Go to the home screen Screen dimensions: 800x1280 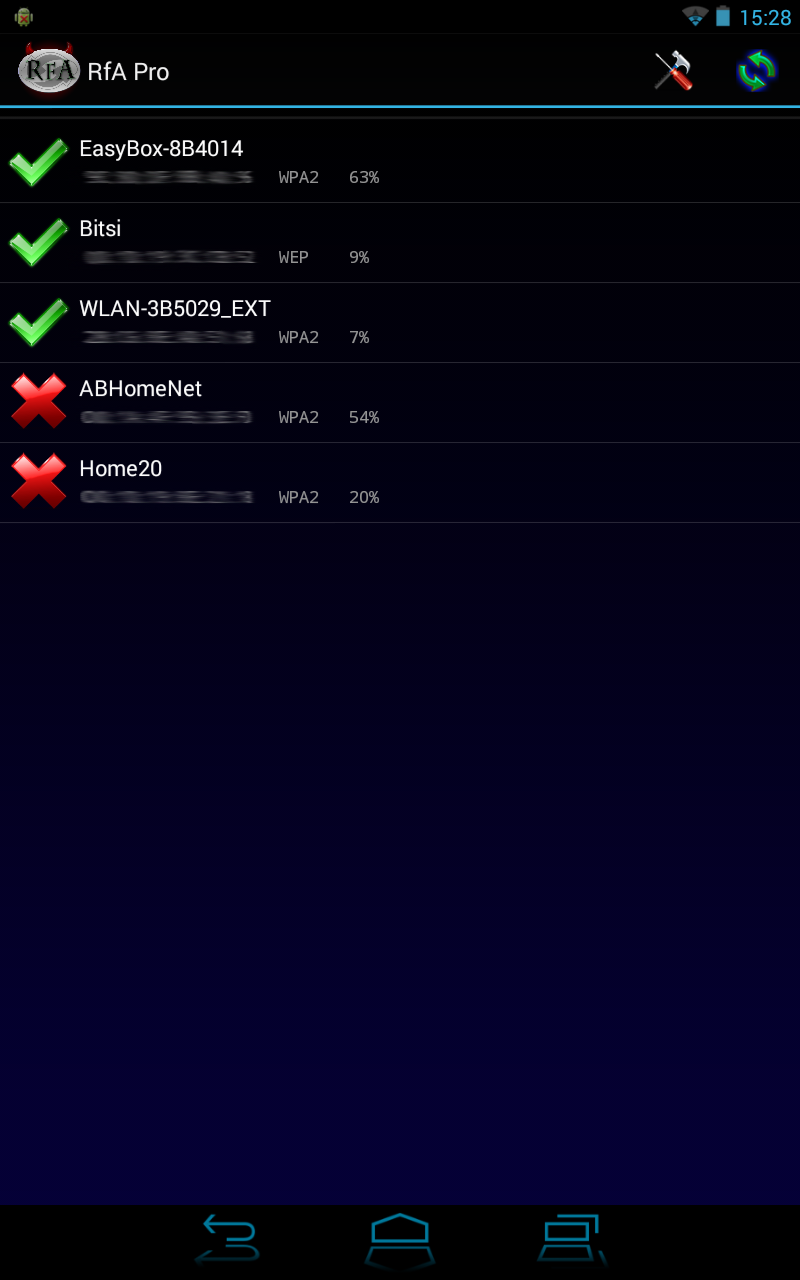400,1241
